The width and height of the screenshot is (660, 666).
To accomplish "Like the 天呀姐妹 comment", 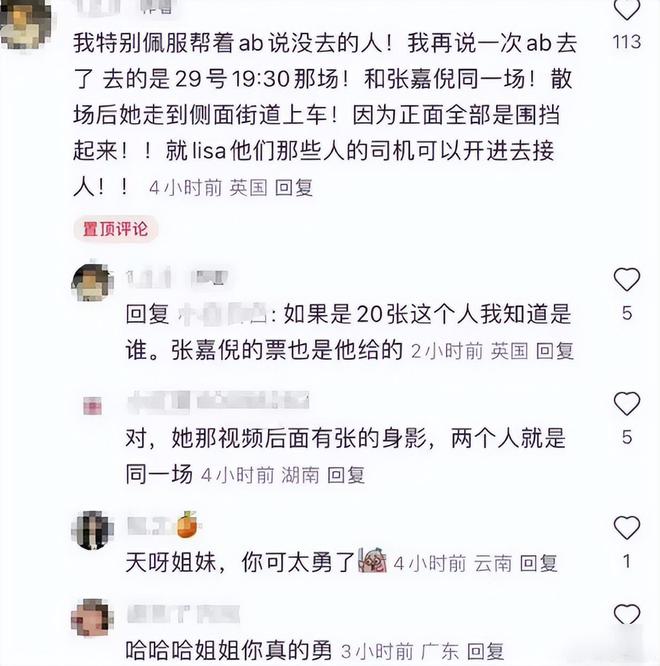I will pos(626,528).
